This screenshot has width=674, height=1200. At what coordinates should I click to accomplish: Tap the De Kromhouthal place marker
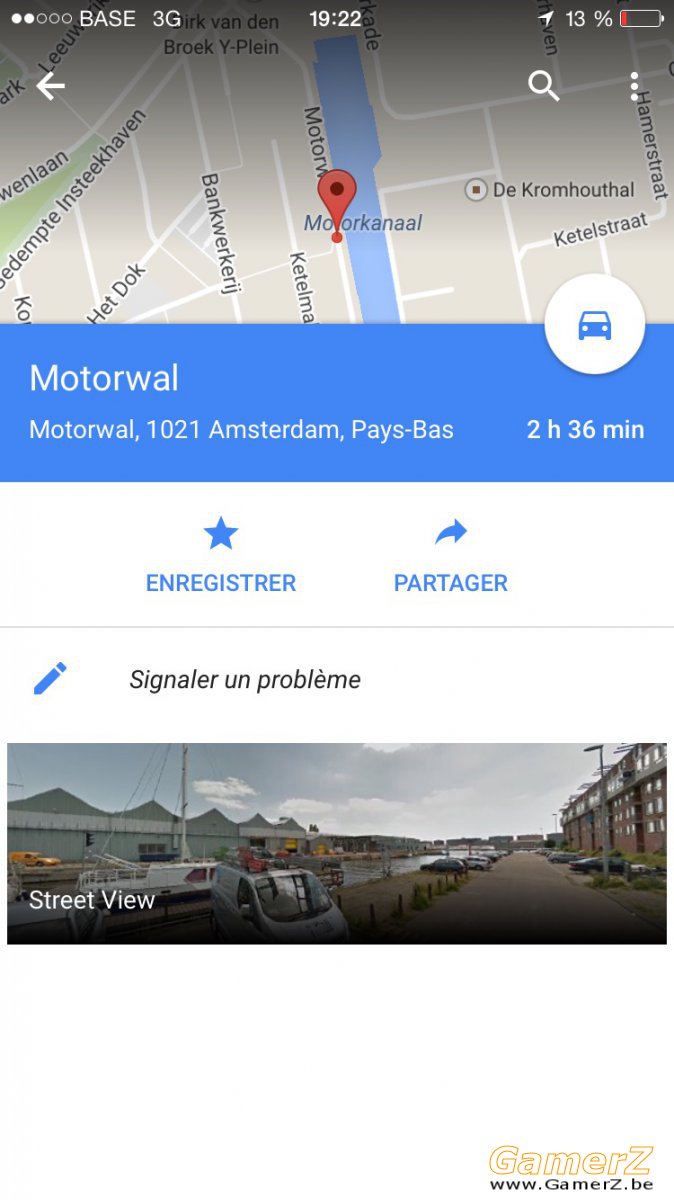[x=476, y=189]
